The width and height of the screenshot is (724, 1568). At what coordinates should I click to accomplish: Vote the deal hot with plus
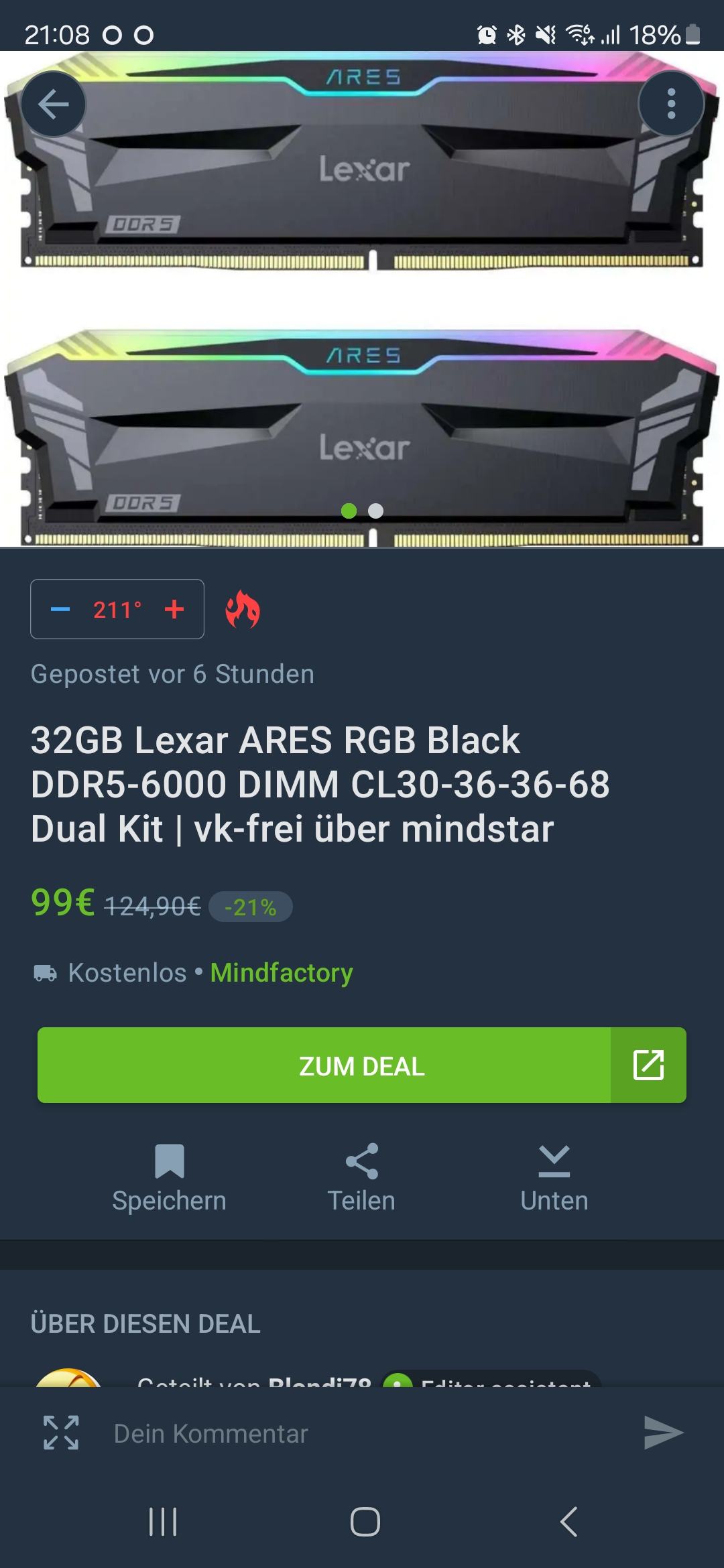174,609
